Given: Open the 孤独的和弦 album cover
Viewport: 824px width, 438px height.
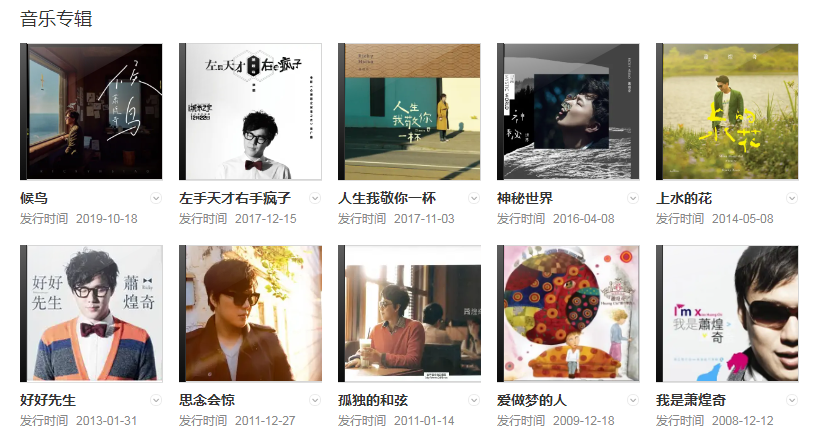Looking at the screenshot, I should tap(409, 313).
